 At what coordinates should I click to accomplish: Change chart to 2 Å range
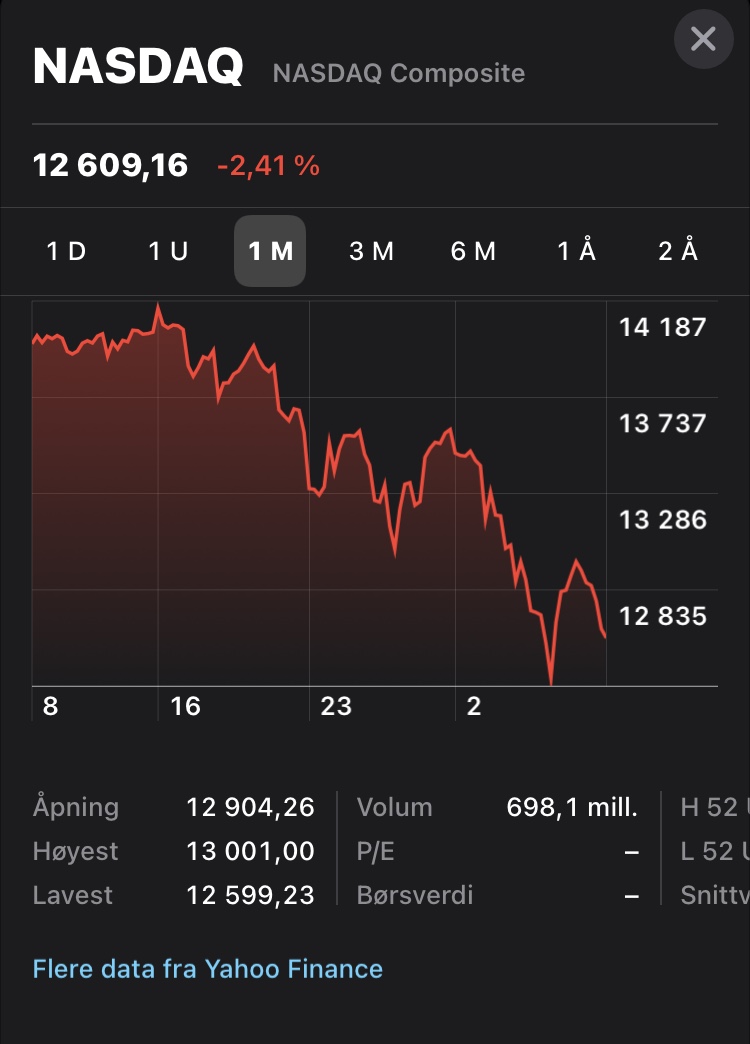tap(678, 251)
